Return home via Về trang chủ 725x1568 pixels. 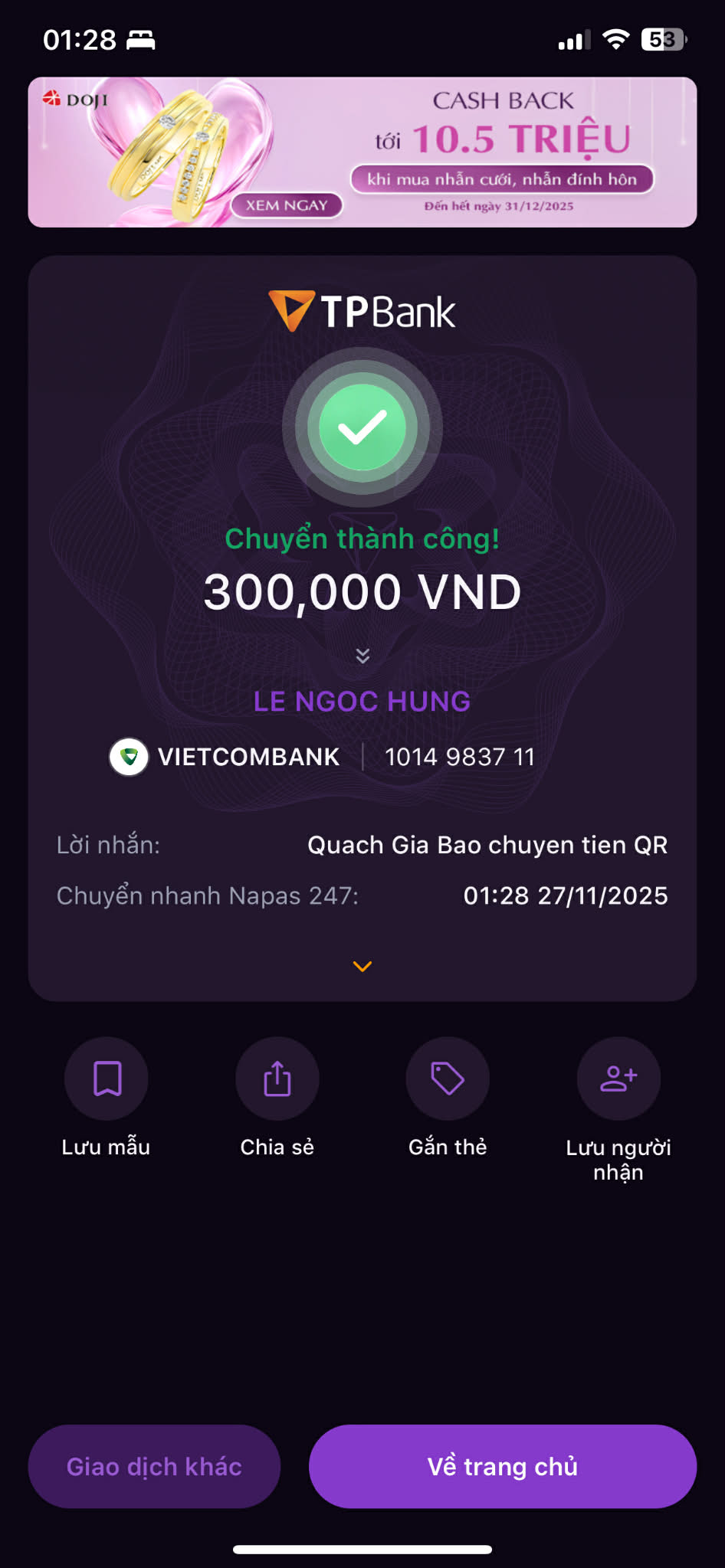tap(503, 1466)
